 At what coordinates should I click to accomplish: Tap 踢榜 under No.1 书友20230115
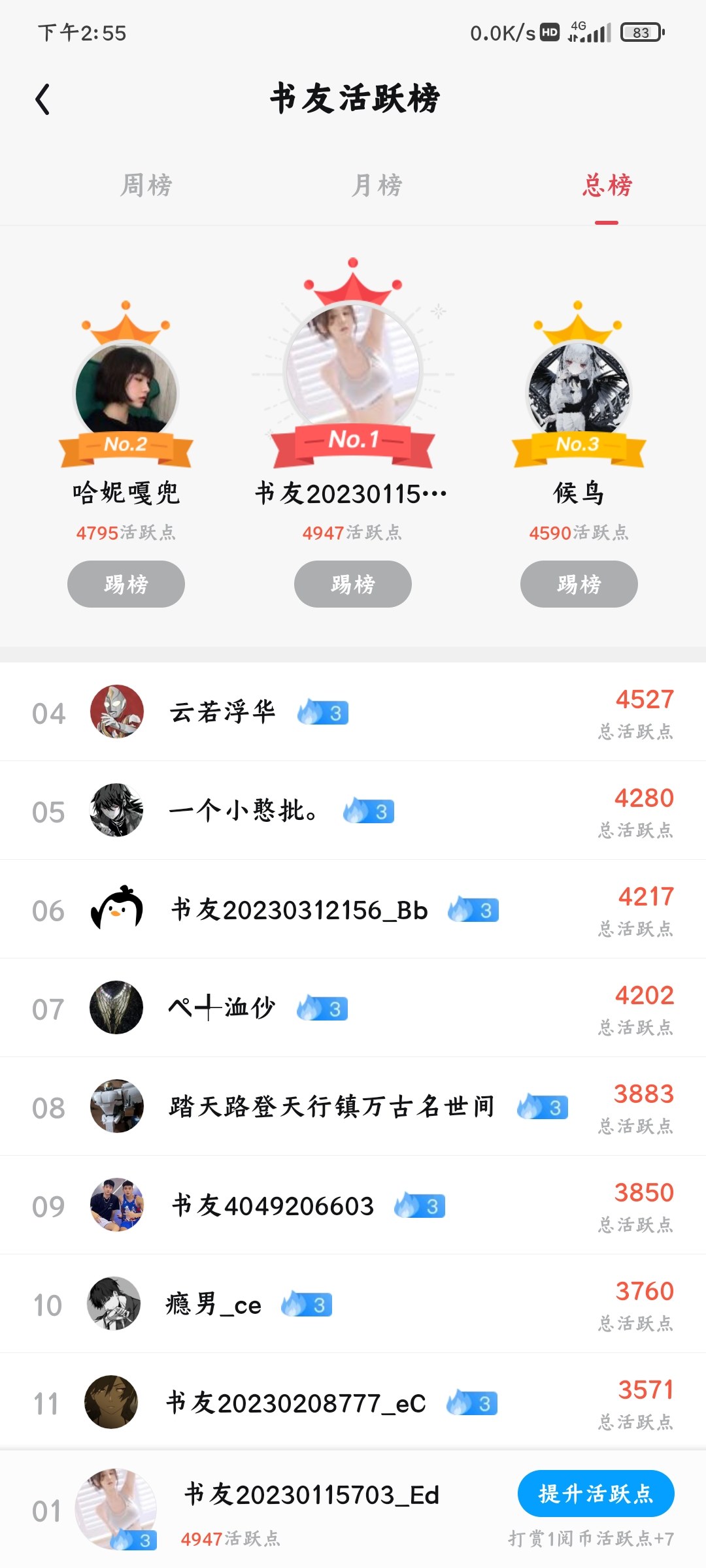coord(353,584)
